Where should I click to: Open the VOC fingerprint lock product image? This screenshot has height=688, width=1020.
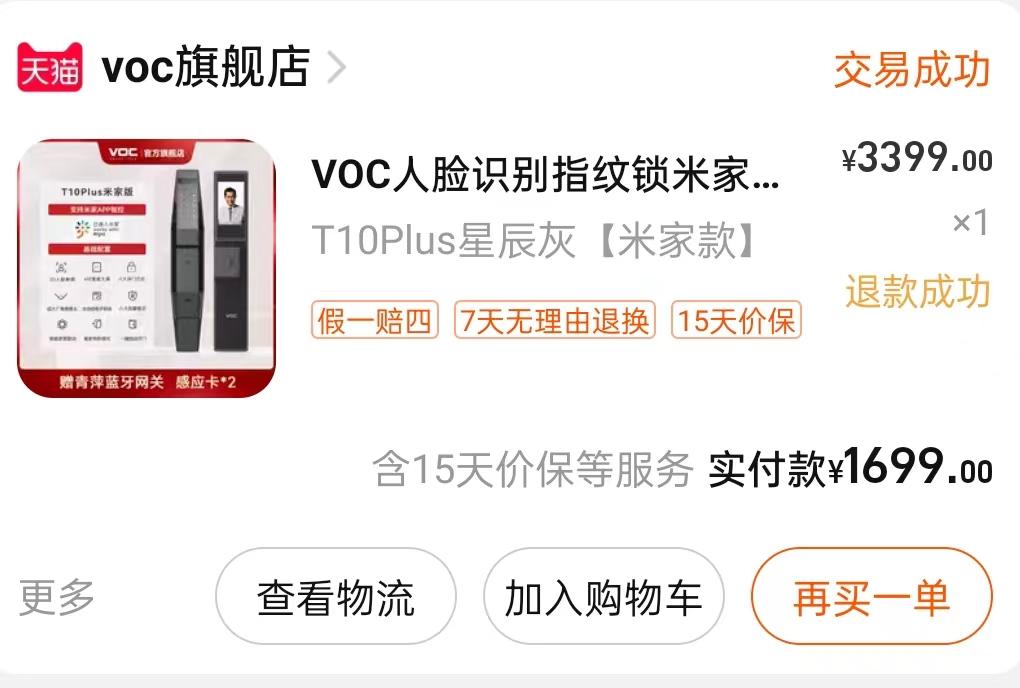tap(147, 268)
